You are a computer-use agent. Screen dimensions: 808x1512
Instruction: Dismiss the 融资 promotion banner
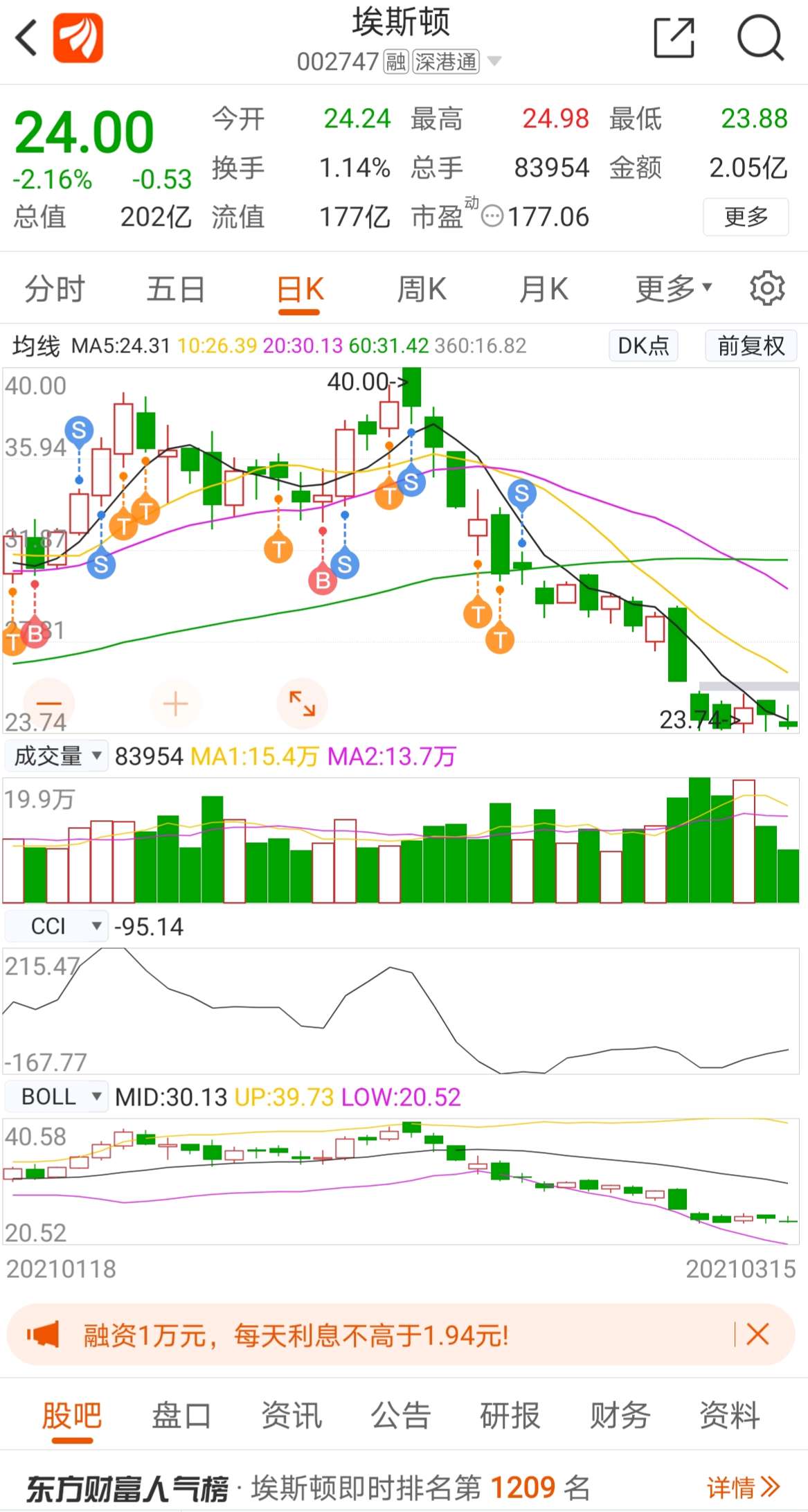757,1333
